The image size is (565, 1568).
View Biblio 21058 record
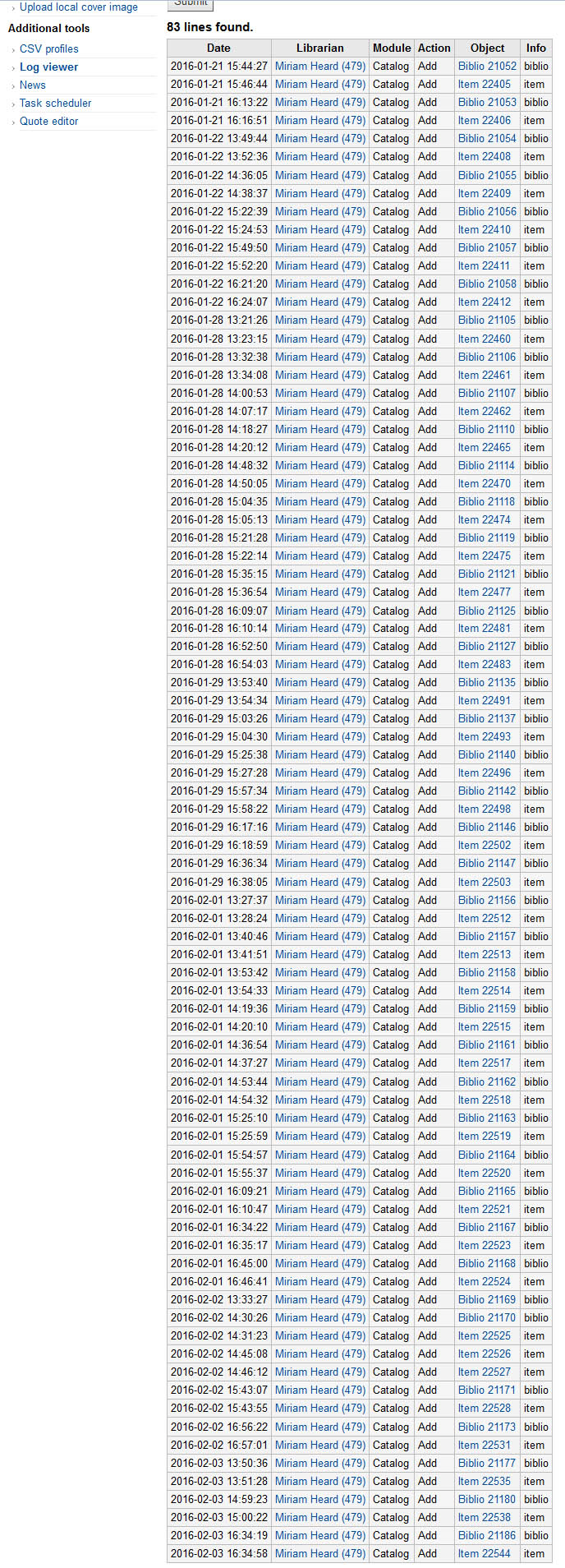[x=487, y=284]
